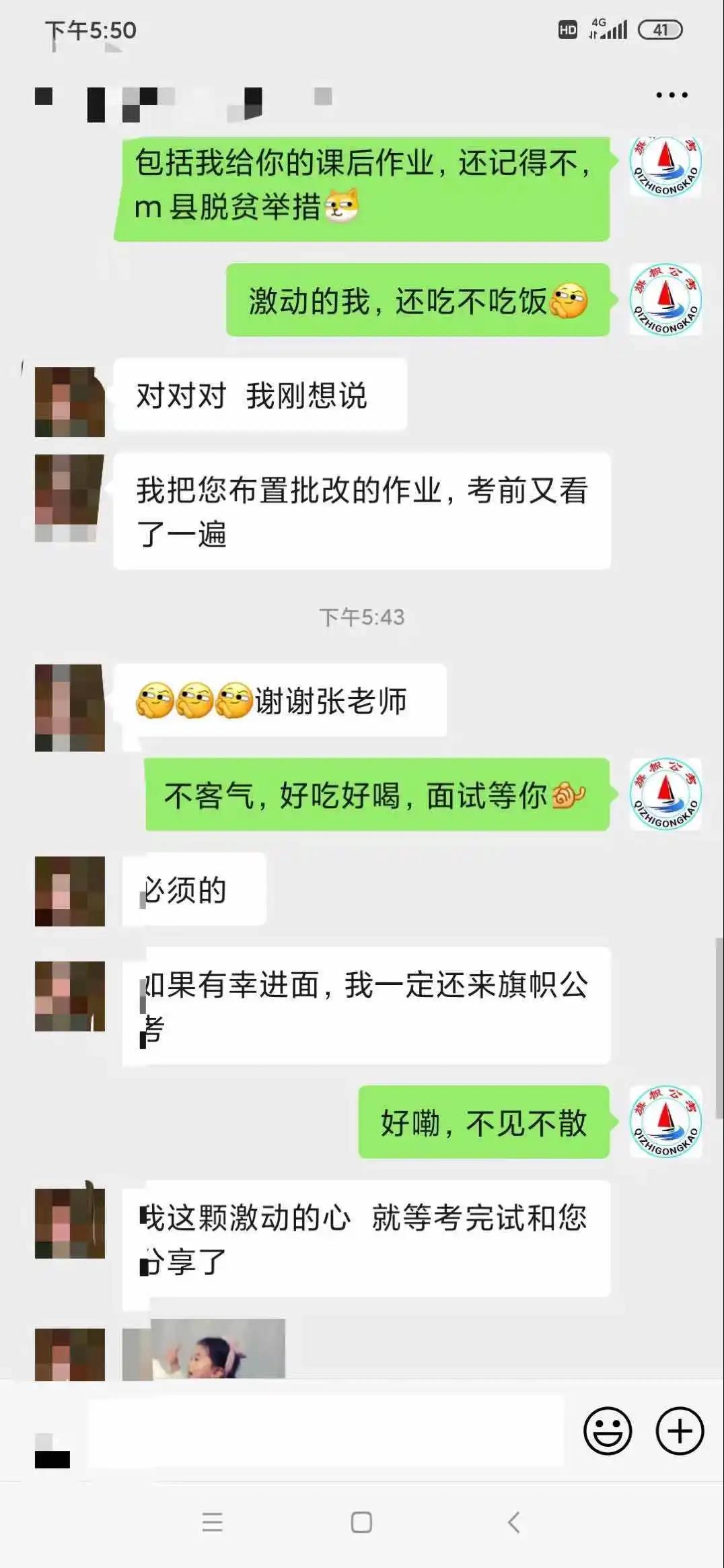
Task: Open contact avatar beside 谢谢张老师
Action: pos(69,707)
